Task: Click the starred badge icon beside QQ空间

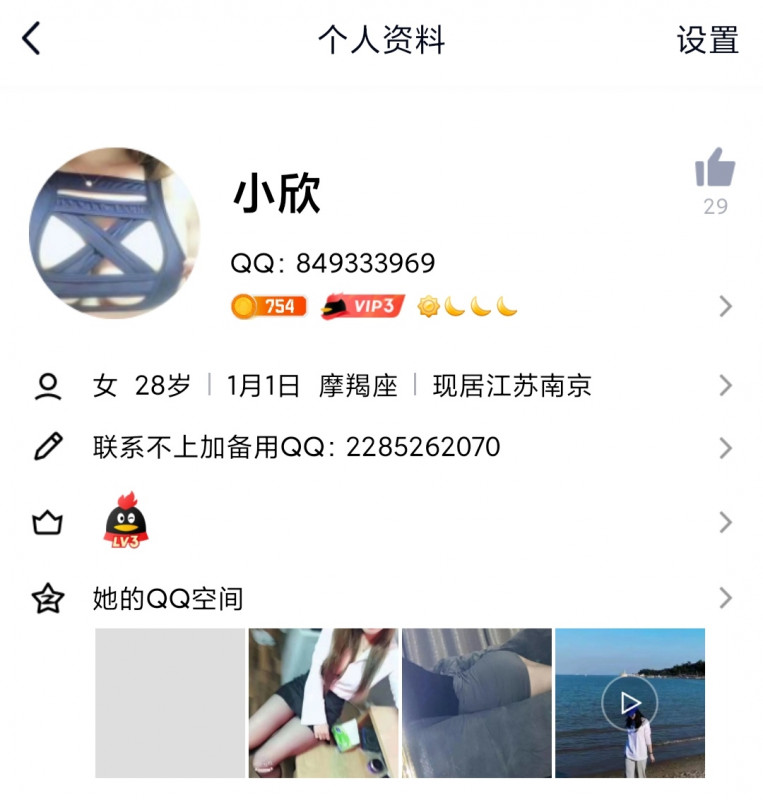Action: [48, 598]
